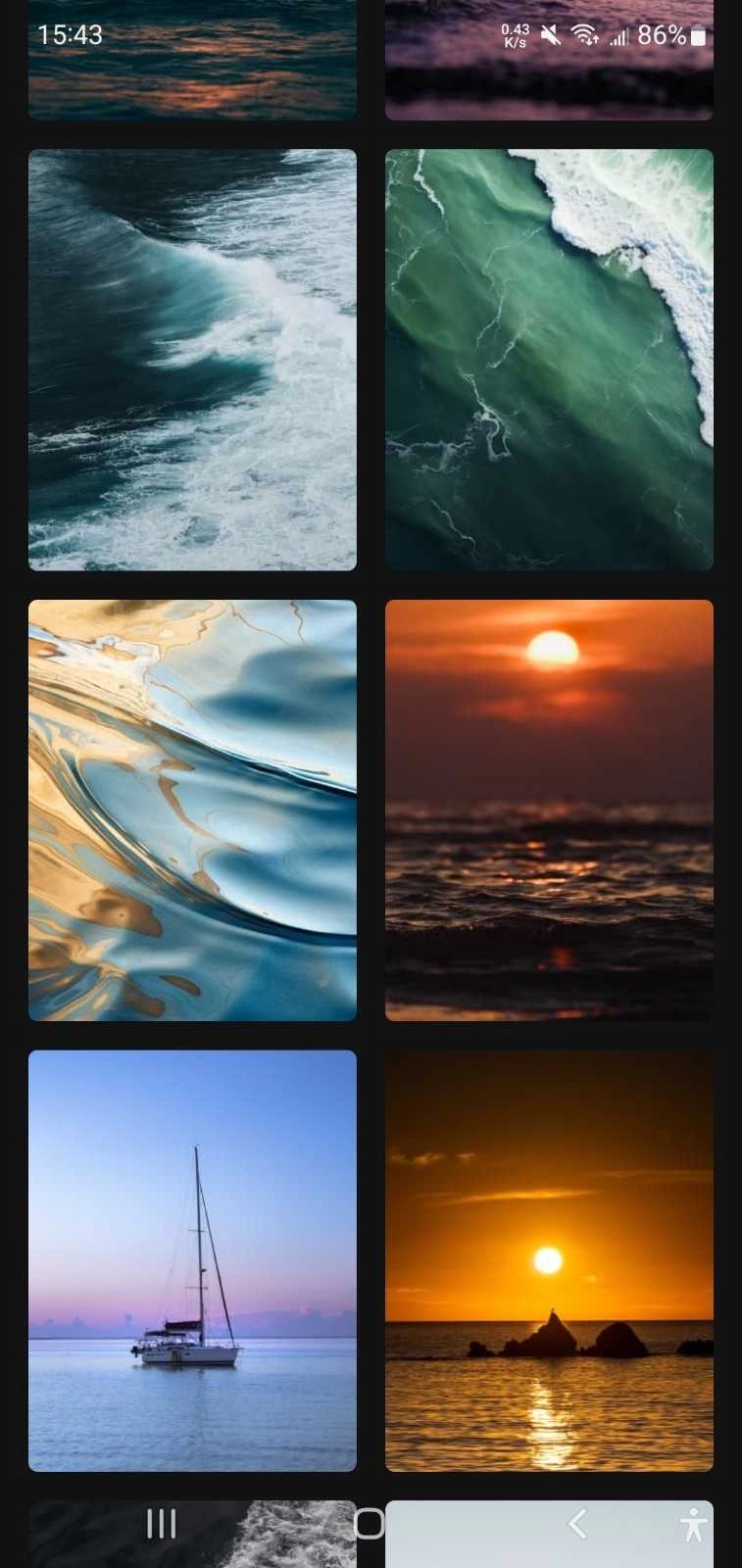This screenshot has width=742, height=1568.
Task: Tap the Recents button in navigation bar
Action: pyautogui.click(x=160, y=1524)
